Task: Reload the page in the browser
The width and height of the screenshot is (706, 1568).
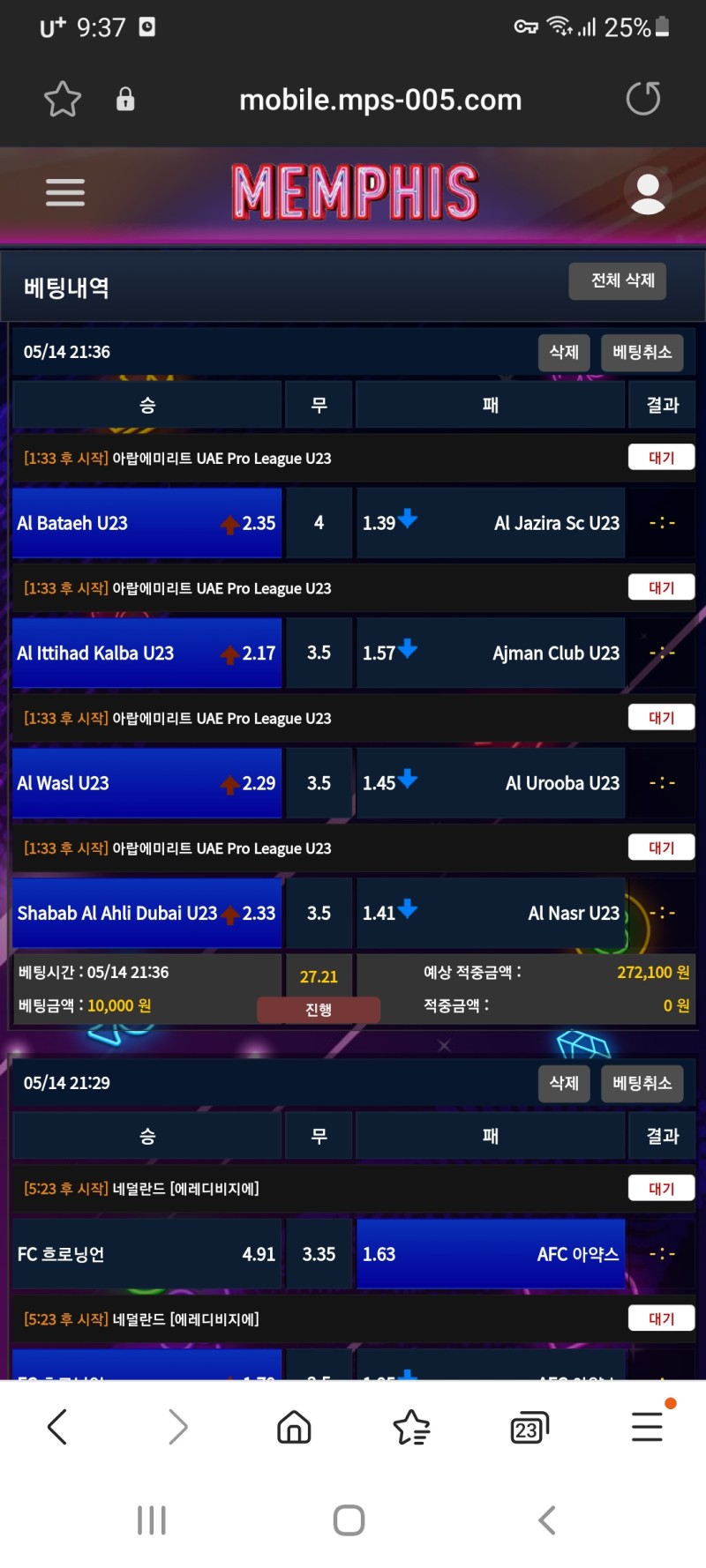Action: coord(643,99)
